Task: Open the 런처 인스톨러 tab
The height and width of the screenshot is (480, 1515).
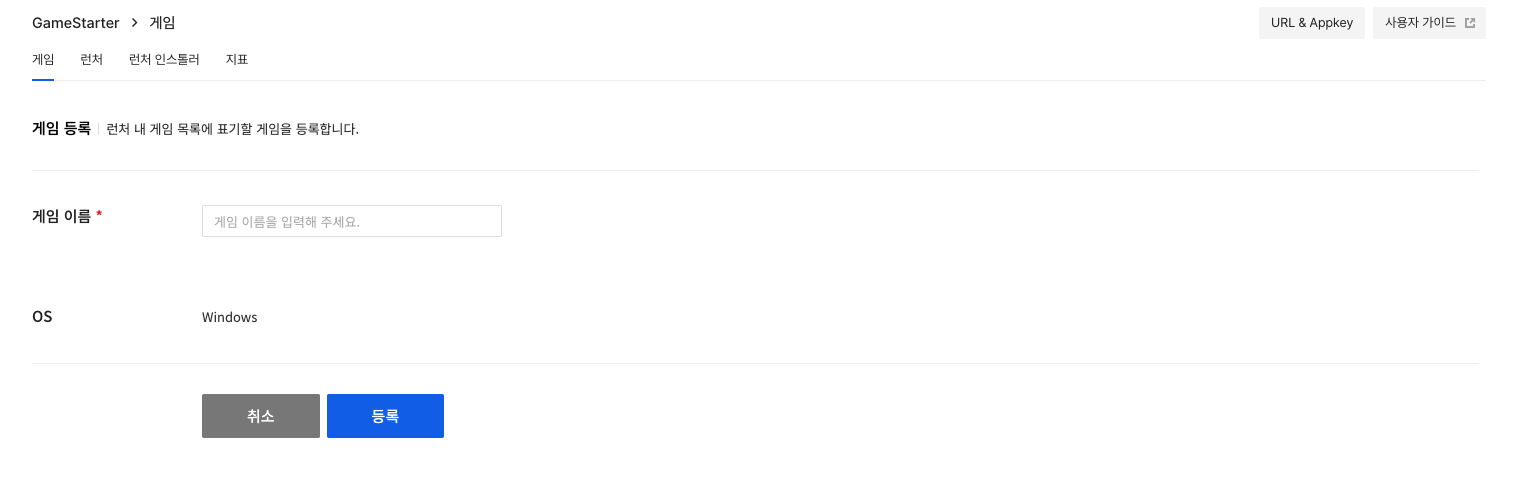Action: [164, 60]
